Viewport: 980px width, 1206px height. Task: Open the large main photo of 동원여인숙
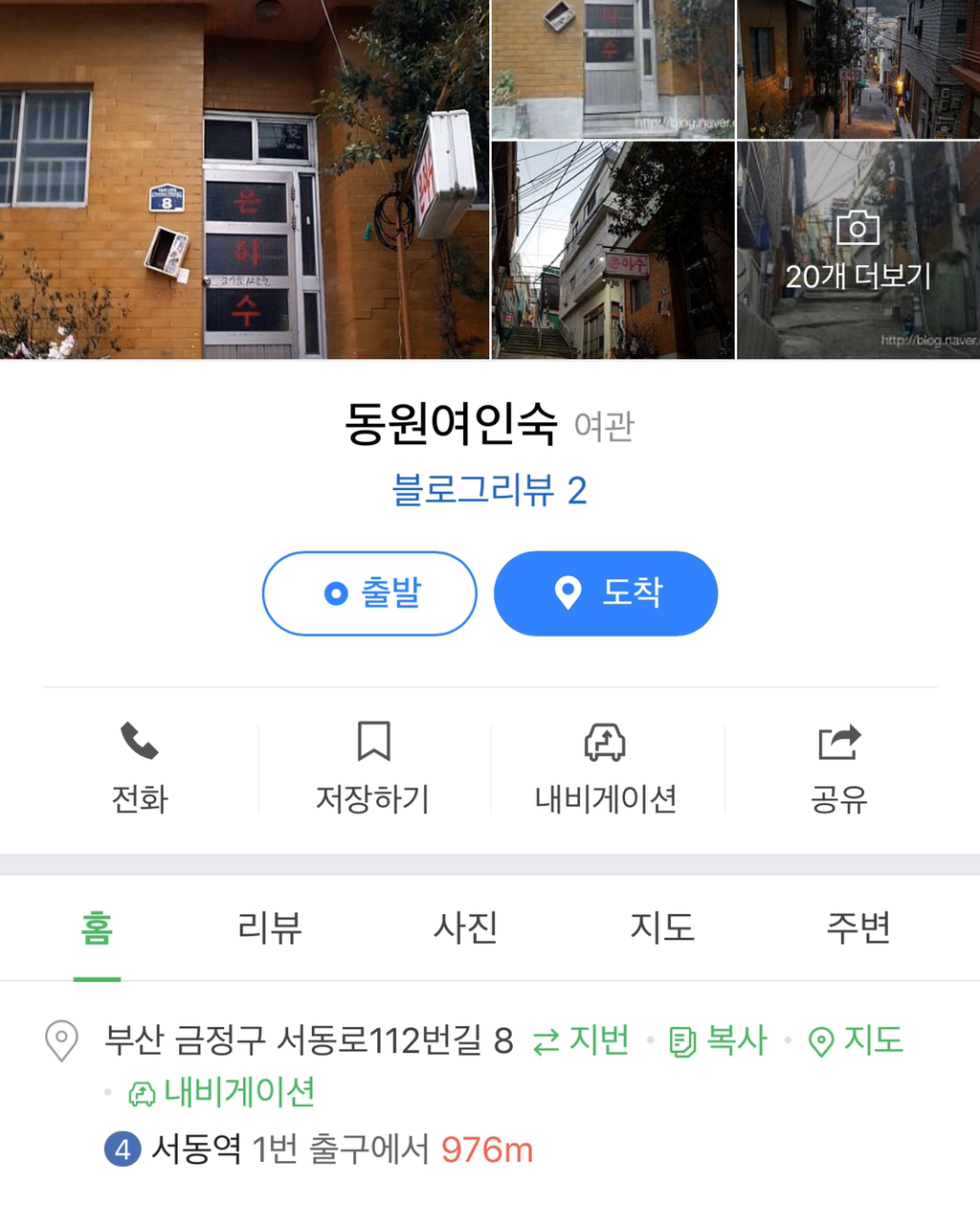(244, 179)
